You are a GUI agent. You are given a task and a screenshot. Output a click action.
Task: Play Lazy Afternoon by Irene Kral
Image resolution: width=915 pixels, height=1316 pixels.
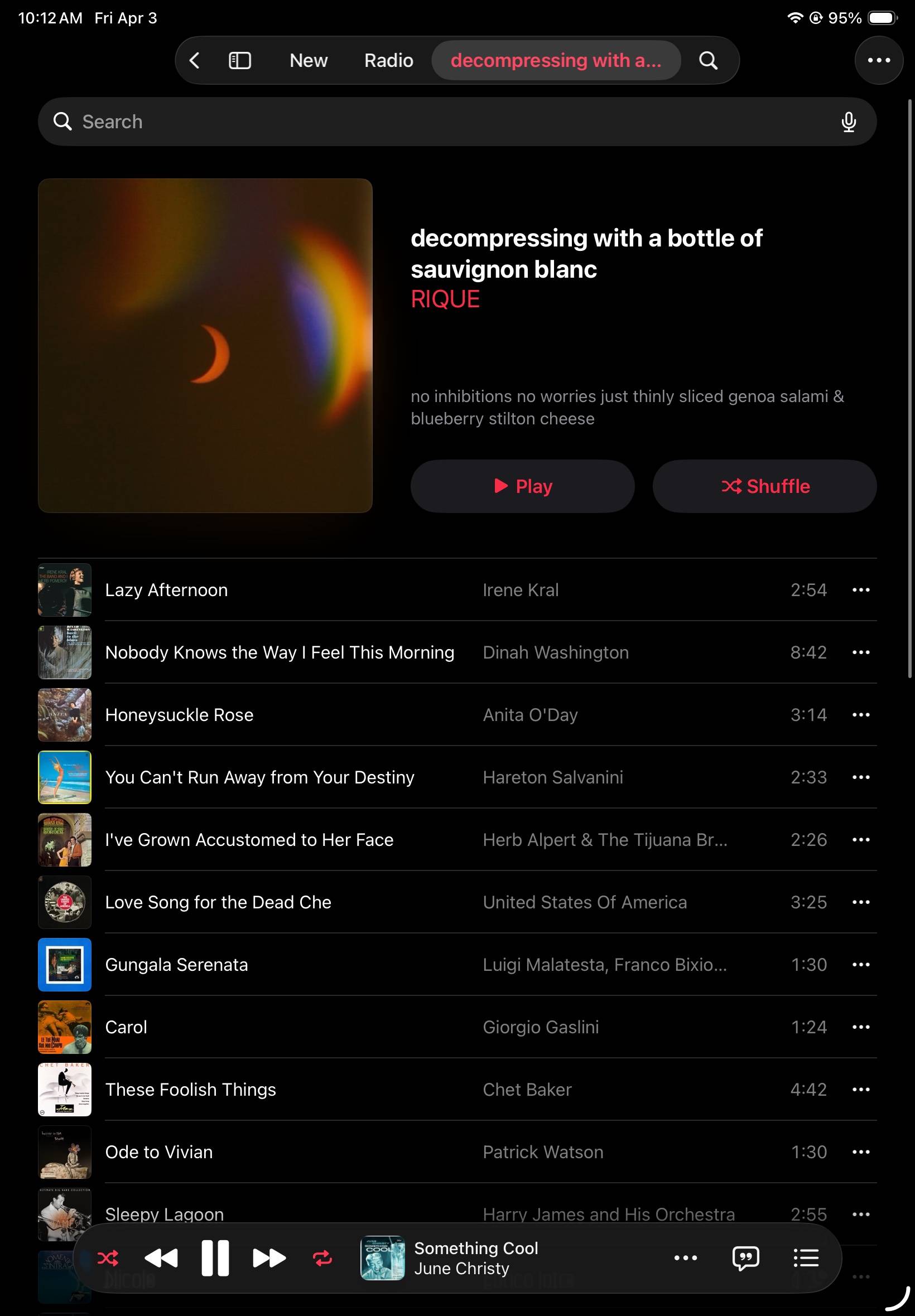click(x=457, y=589)
